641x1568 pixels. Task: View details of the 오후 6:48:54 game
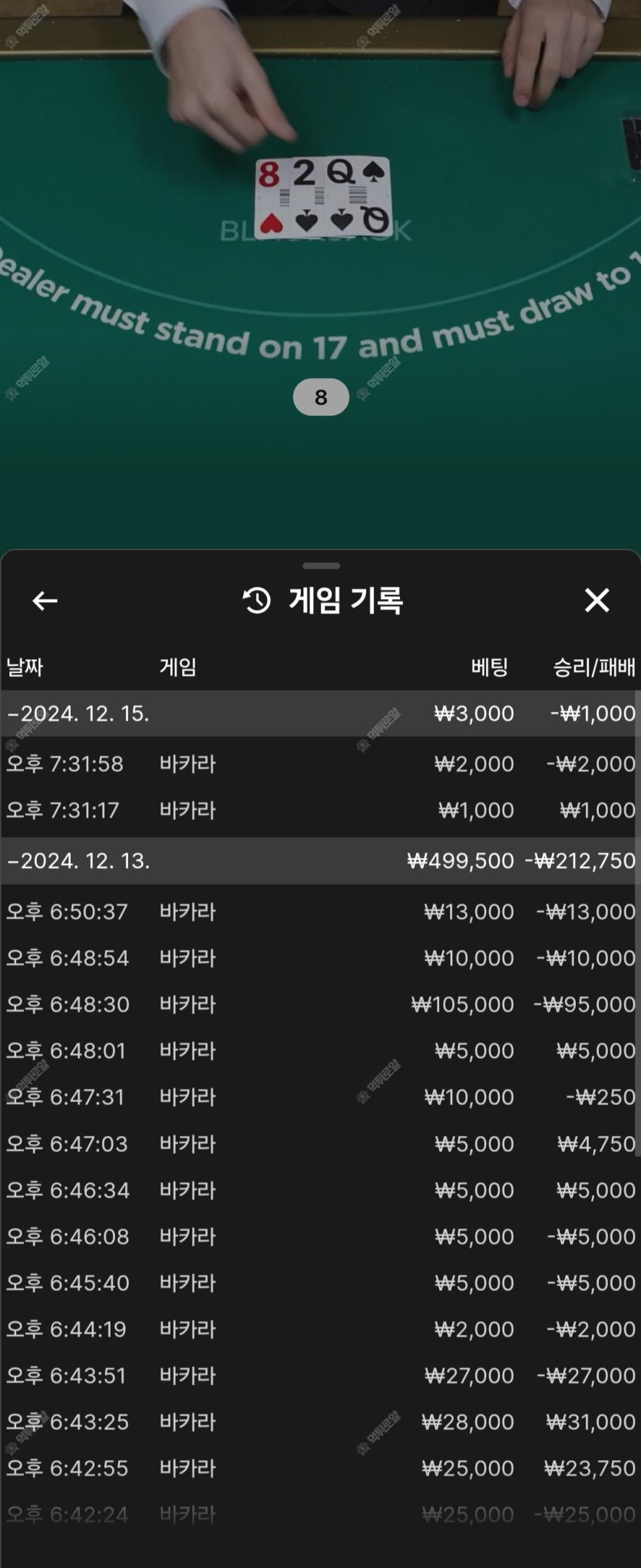320,958
